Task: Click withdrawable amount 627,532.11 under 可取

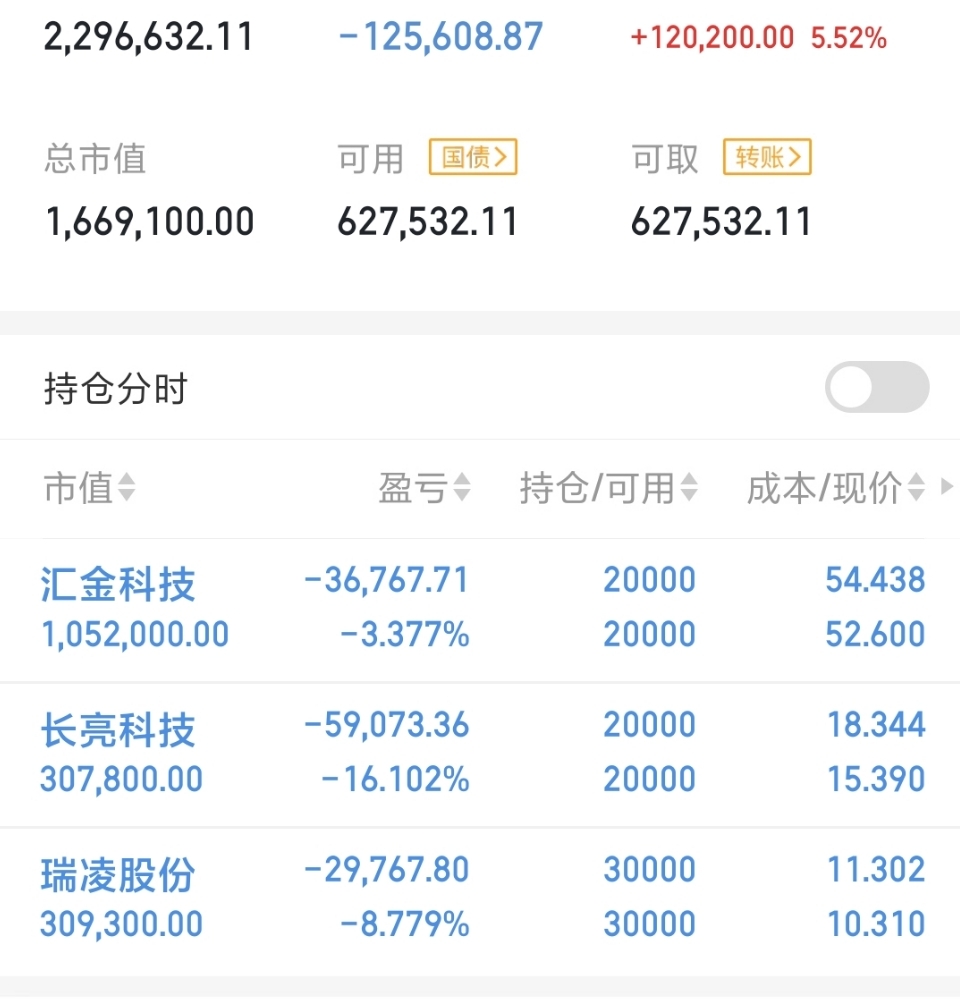Action: pos(722,221)
